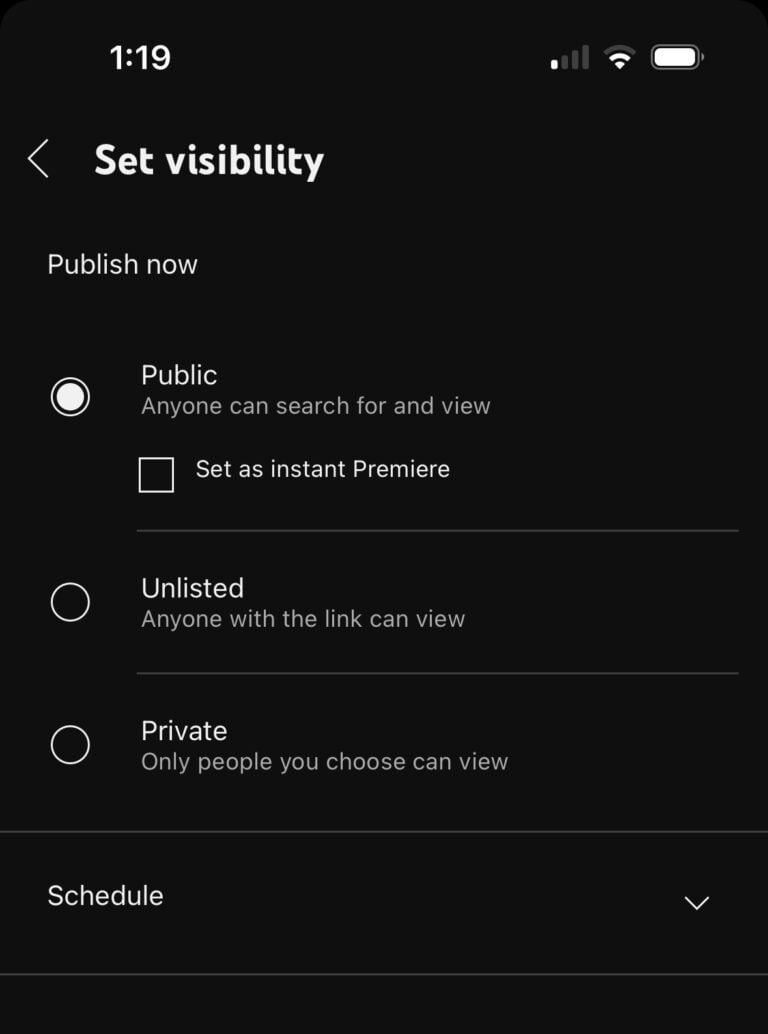Tap the Wi-Fi icon in the status bar

620,56
